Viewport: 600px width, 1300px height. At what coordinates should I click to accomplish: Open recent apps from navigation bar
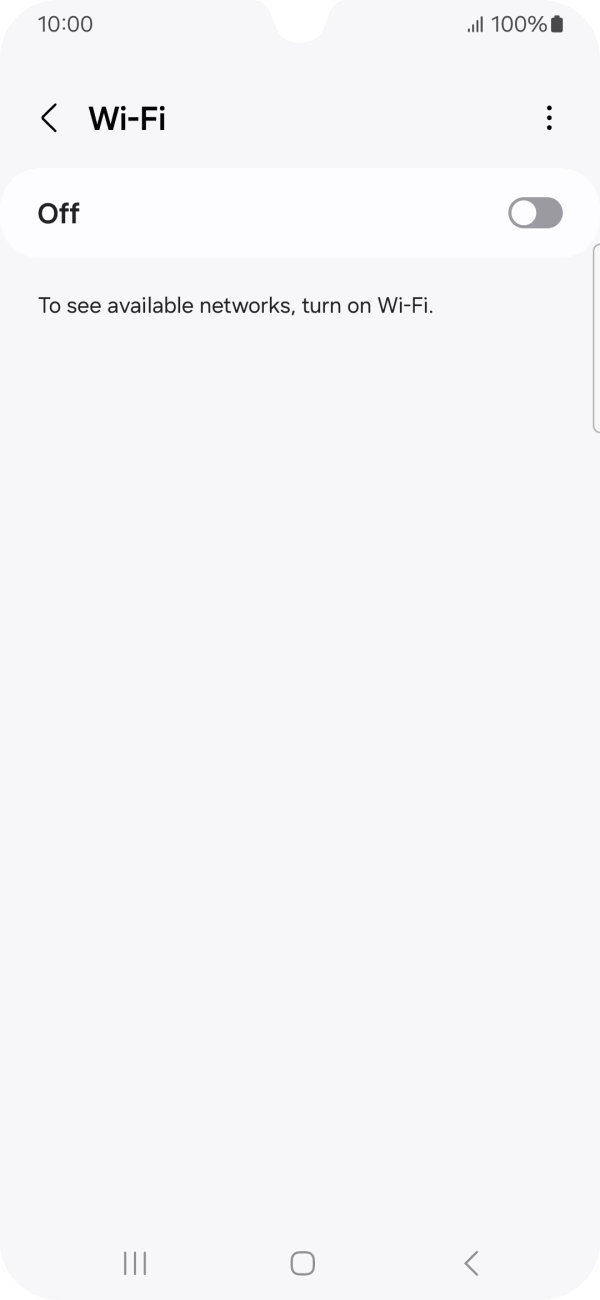[x=135, y=1263]
